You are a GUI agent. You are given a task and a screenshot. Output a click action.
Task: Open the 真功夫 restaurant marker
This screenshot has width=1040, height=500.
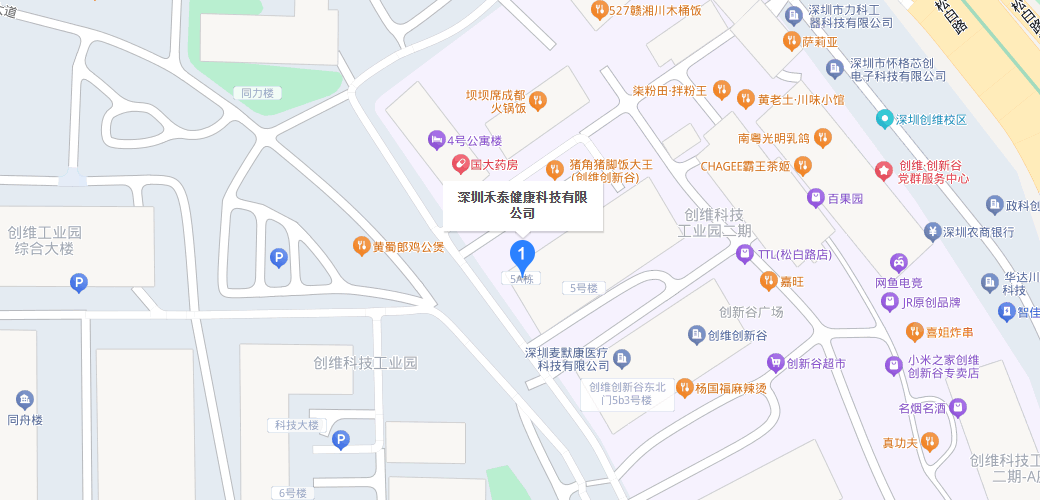(x=929, y=441)
